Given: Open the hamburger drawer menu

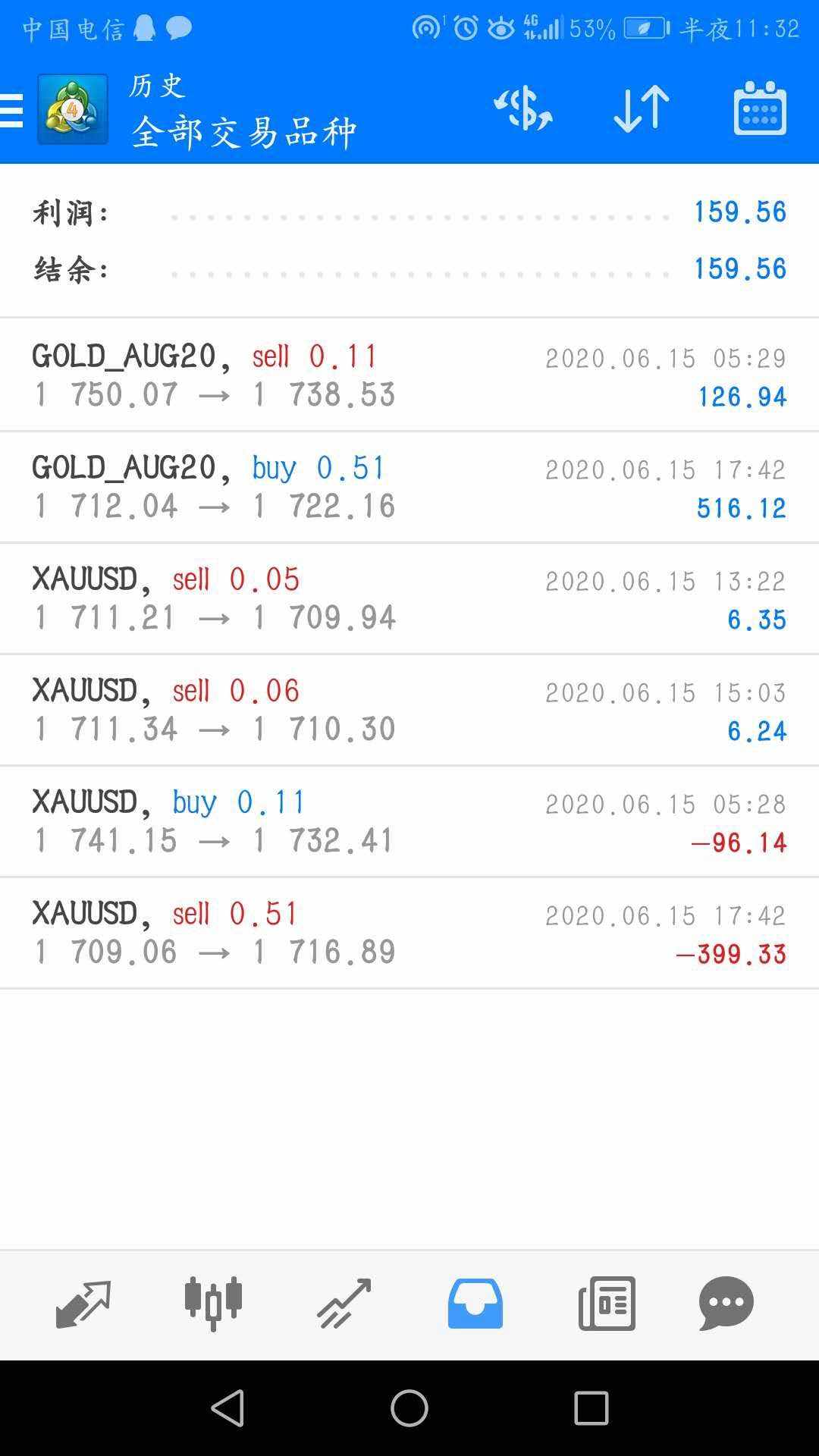Looking at the screenshot, I should tap(12, 110).
